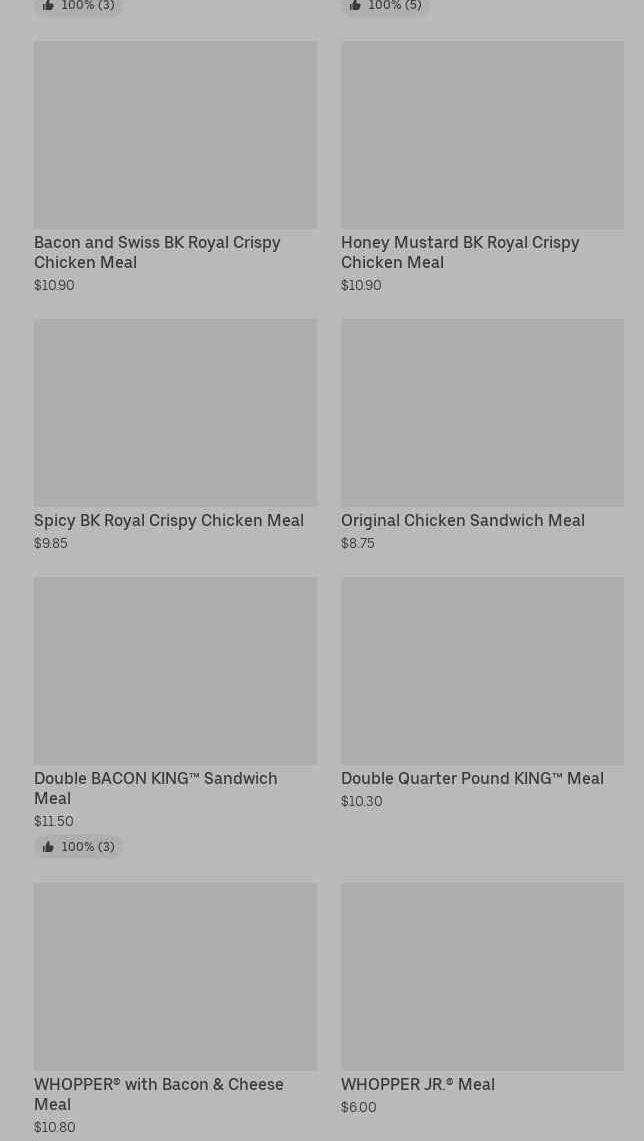The height and width of the screenshot is (1141, 644).
Task: Select the Spicy BK Royal Crispy Chicken Meal
Action: coord(175,435)
